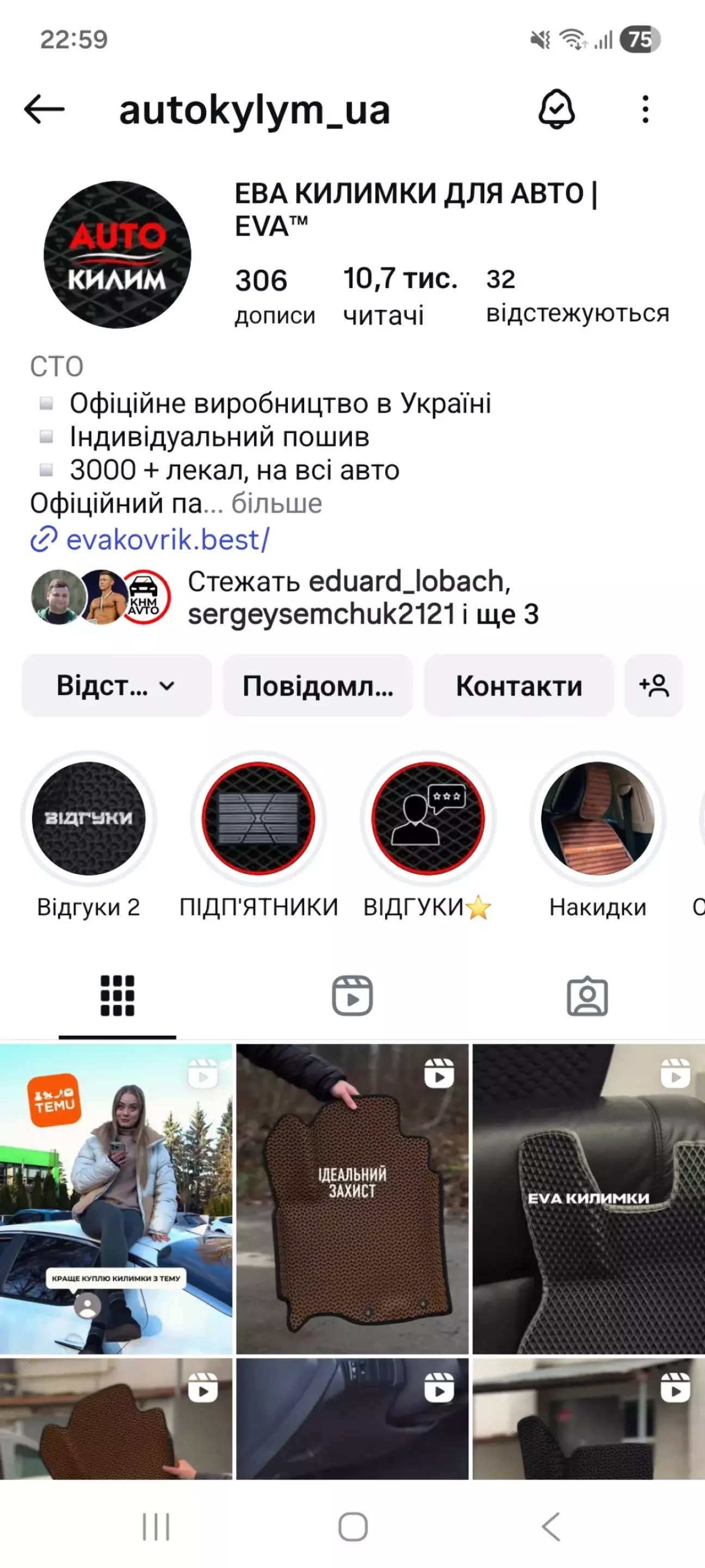705x1568 pixels.
Task: Switch to the Reels tab
Action: 352,996
